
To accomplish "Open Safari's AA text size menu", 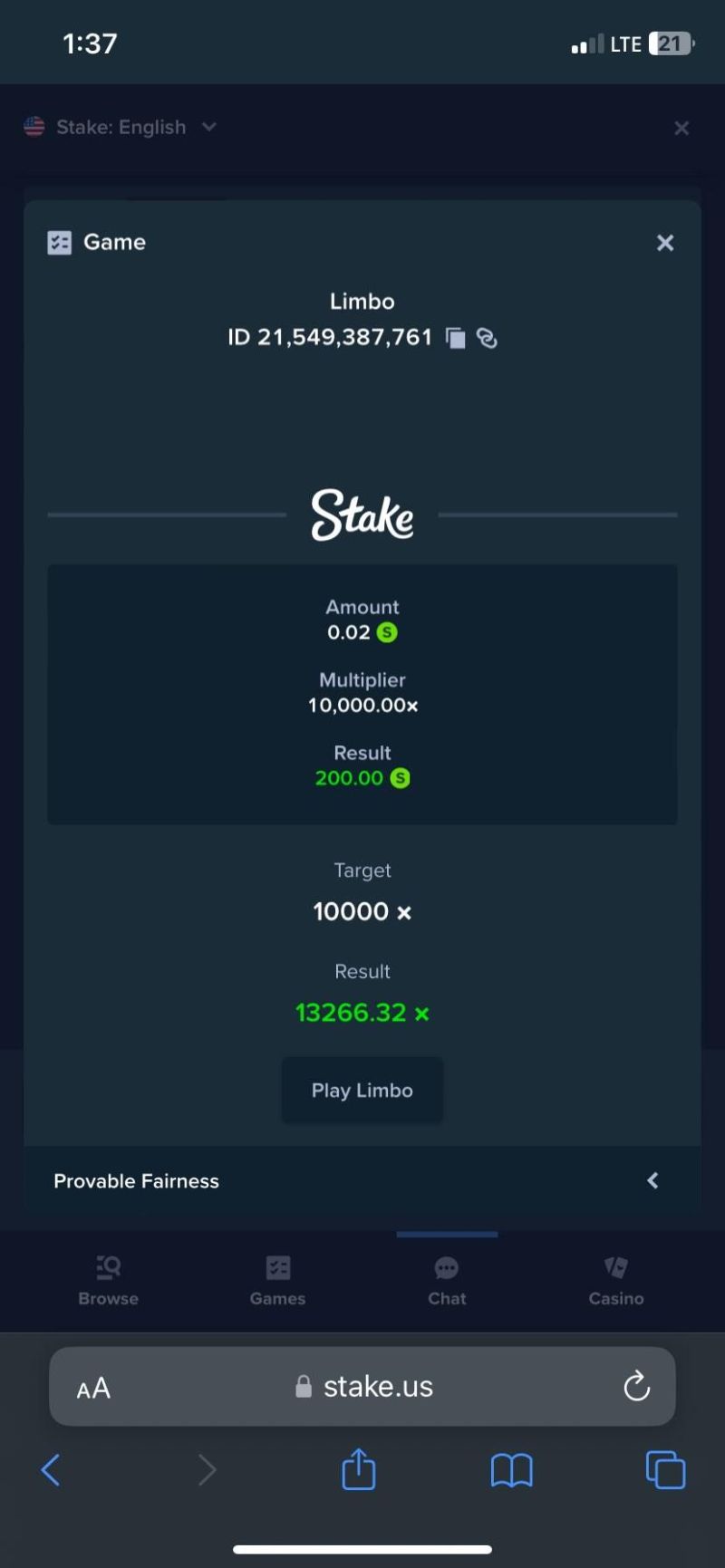I will 93,1388.
